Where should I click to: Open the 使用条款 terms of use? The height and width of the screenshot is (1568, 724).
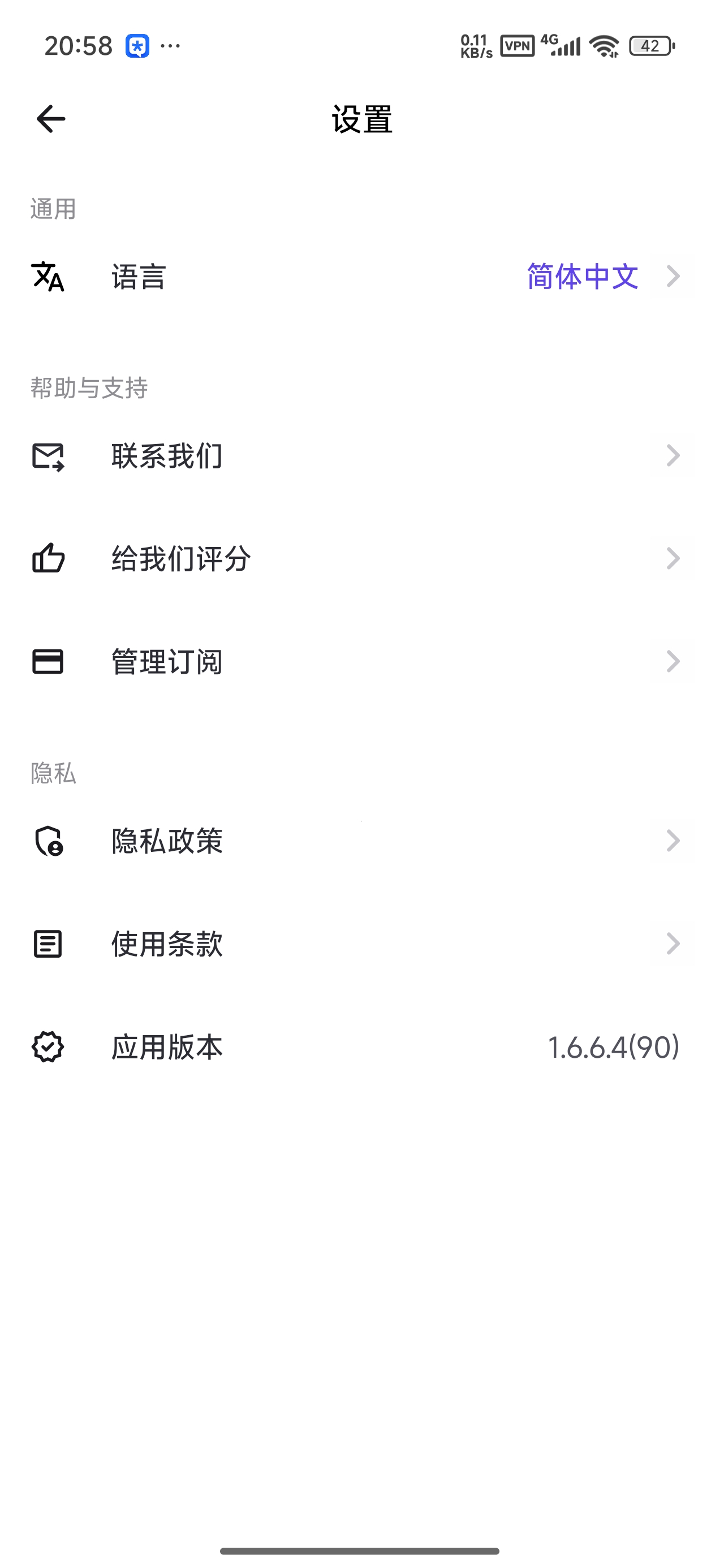pyautogui.click(x=361, y=944)
